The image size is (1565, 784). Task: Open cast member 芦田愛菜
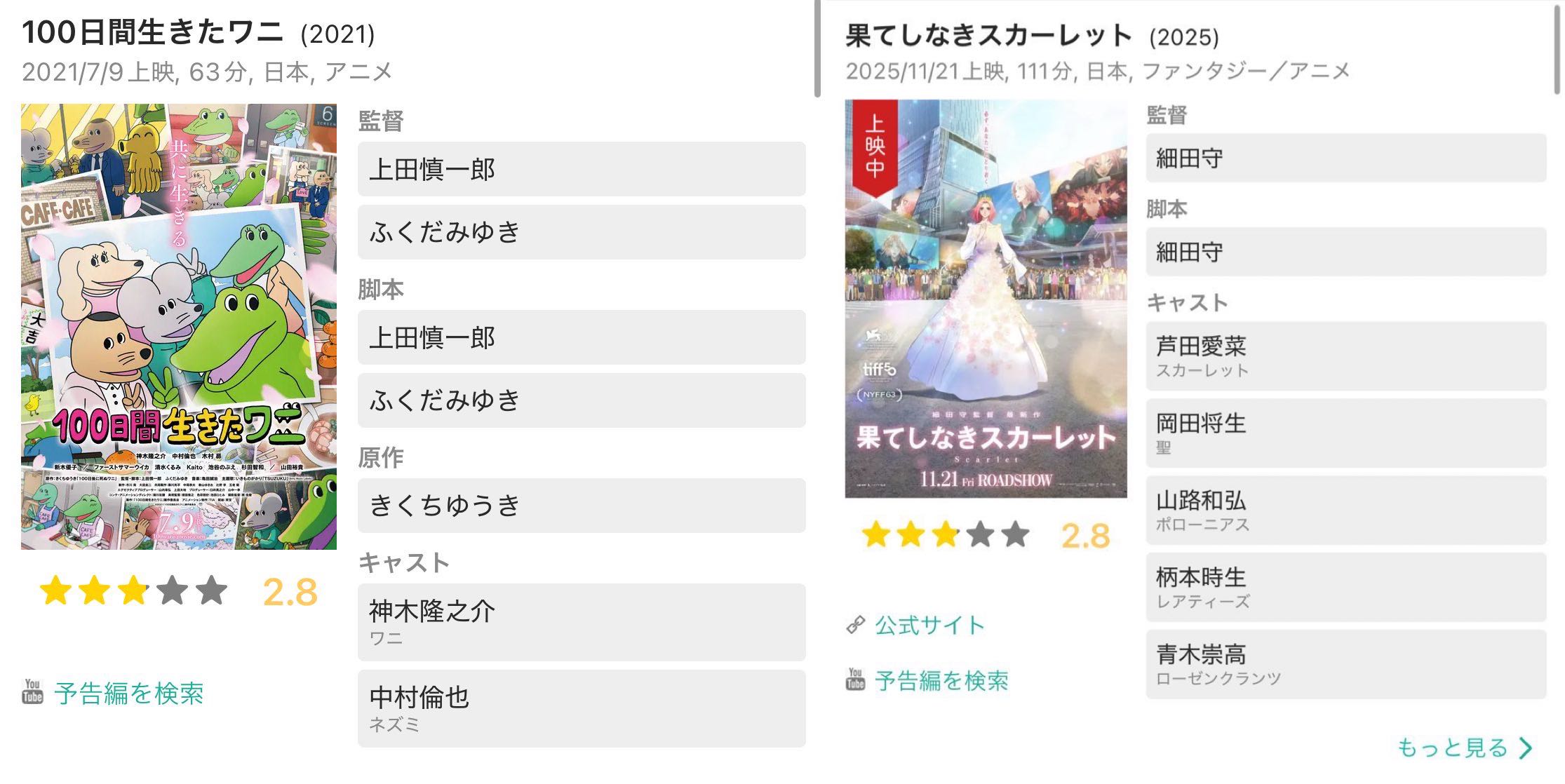coord(1345,356)
